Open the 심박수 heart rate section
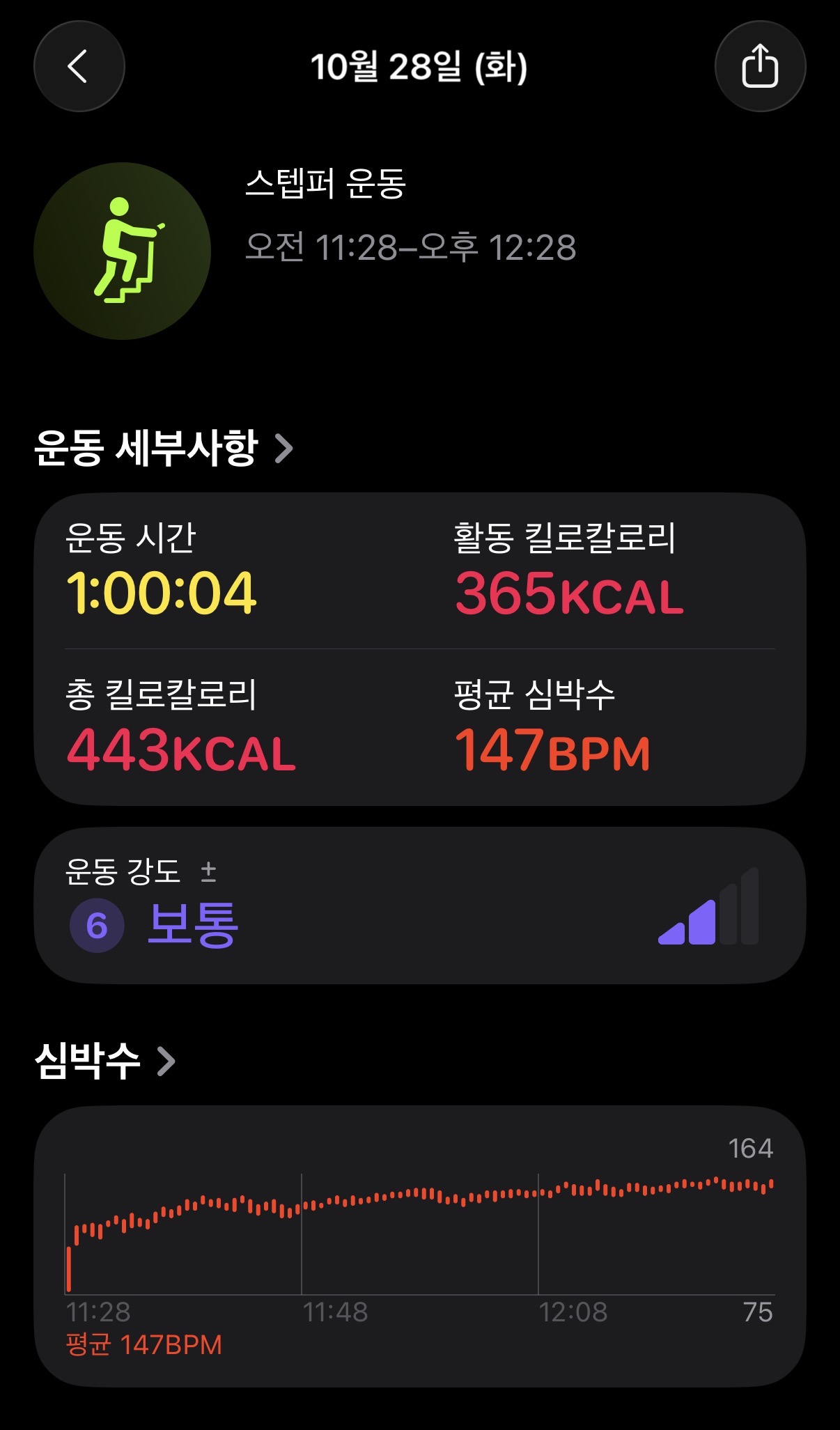 click(x=104, y=1061)
